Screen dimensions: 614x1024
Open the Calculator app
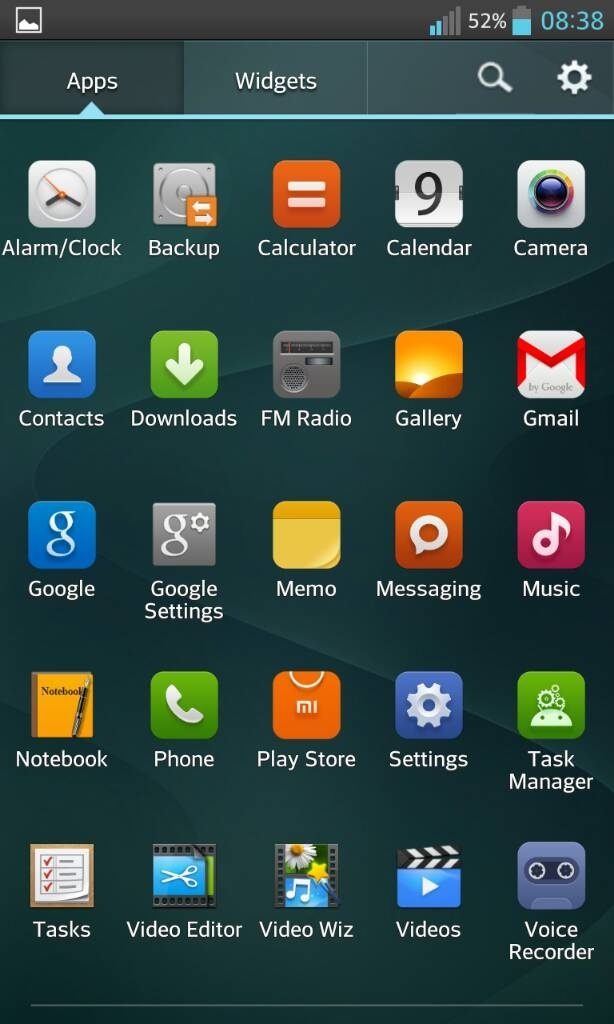pyautogui.click(x=306, y=195)
